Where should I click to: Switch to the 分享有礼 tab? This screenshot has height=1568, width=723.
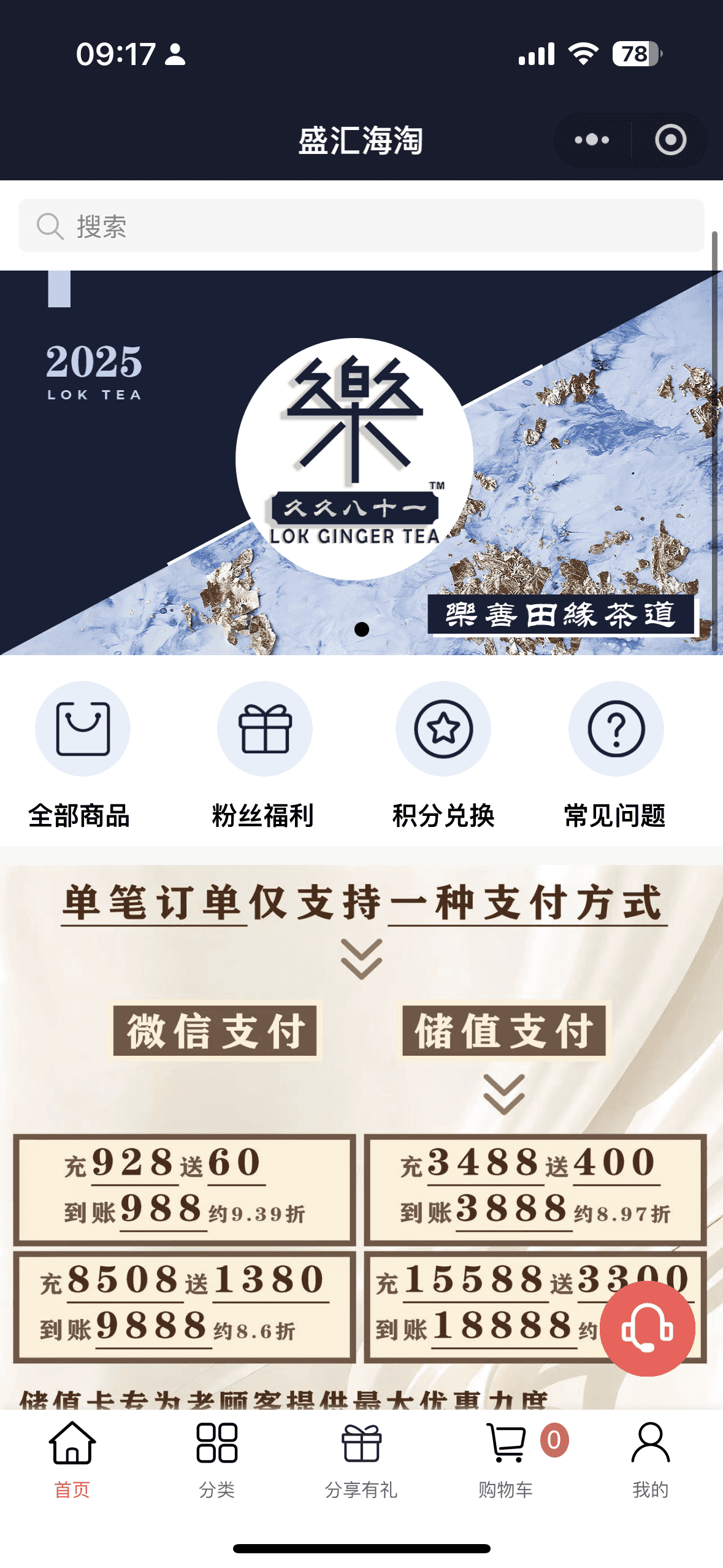coord(361,1461)
